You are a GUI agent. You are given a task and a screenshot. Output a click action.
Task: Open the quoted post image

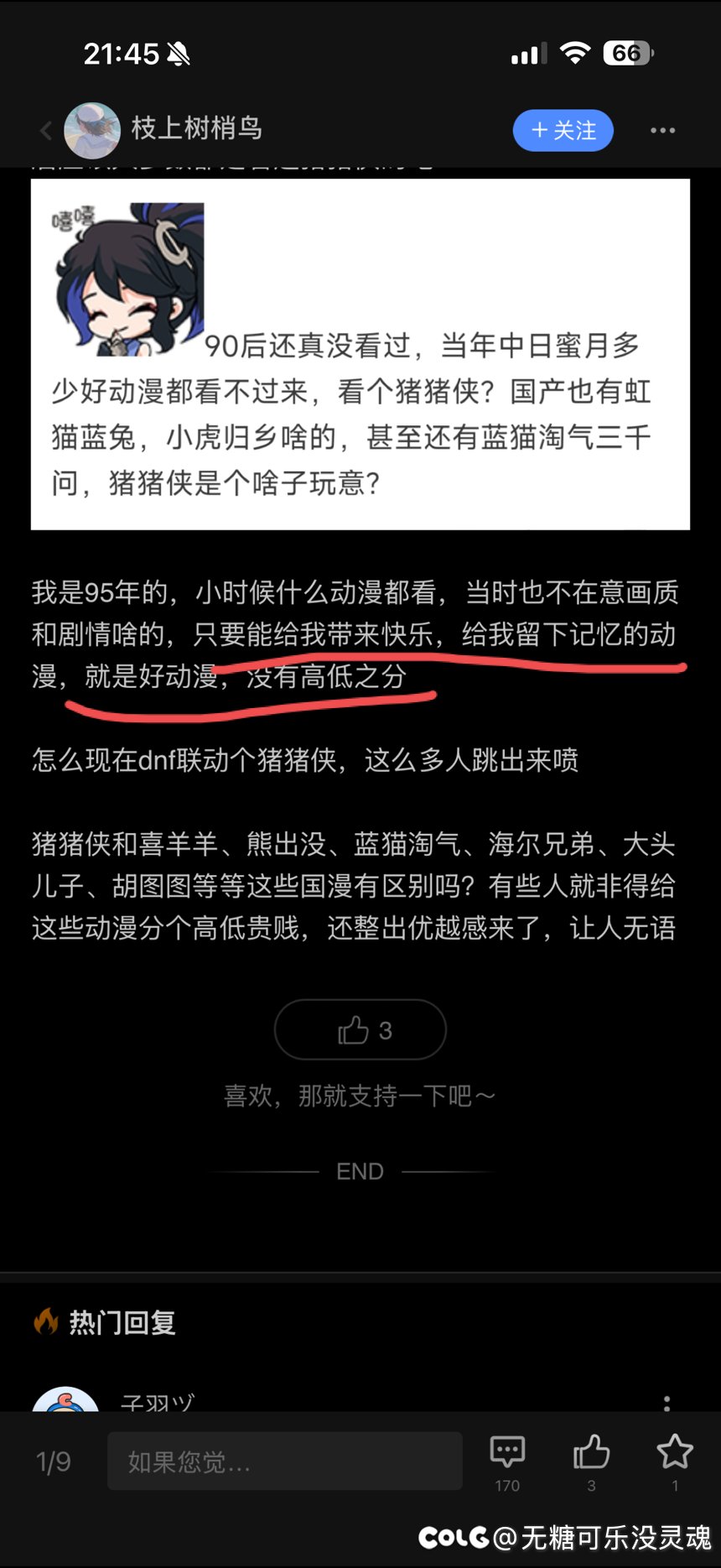[360, 354]
